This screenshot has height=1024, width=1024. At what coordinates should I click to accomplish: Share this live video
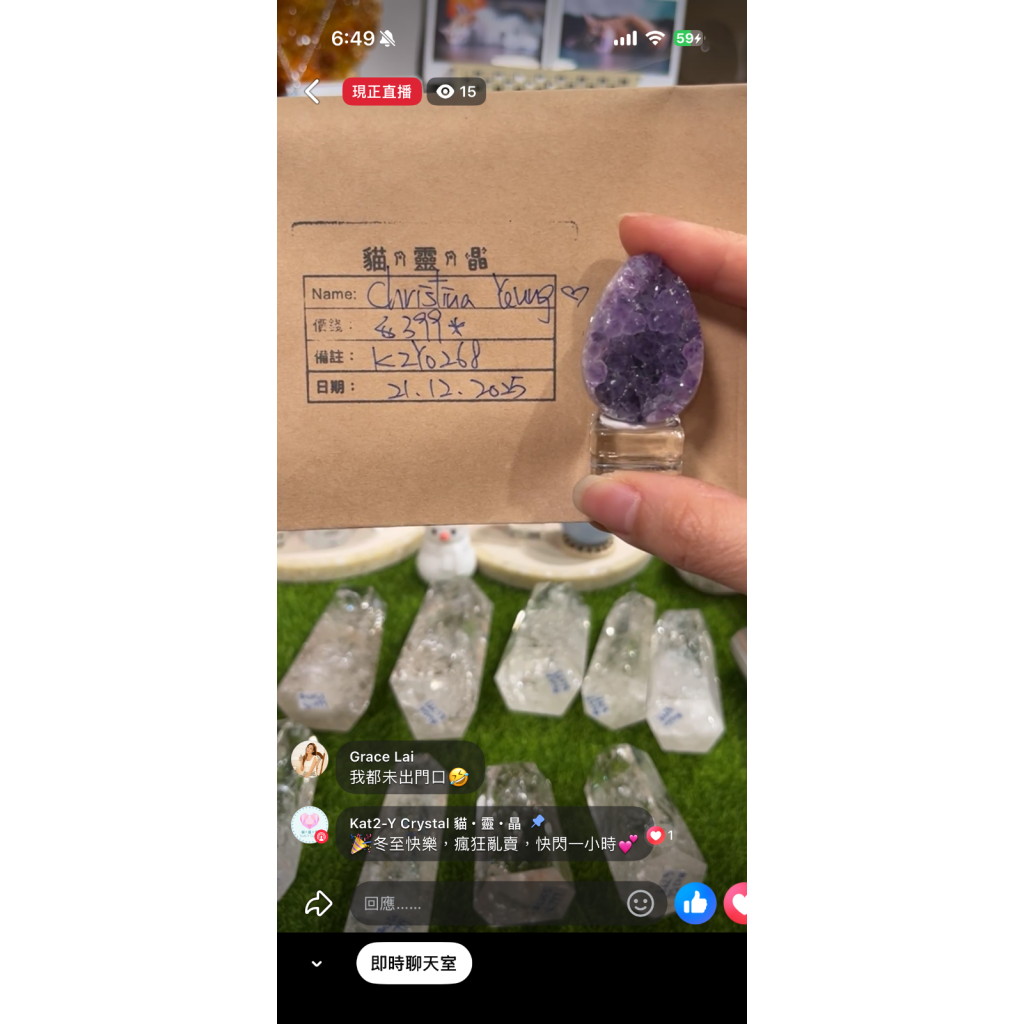point(318,903)
